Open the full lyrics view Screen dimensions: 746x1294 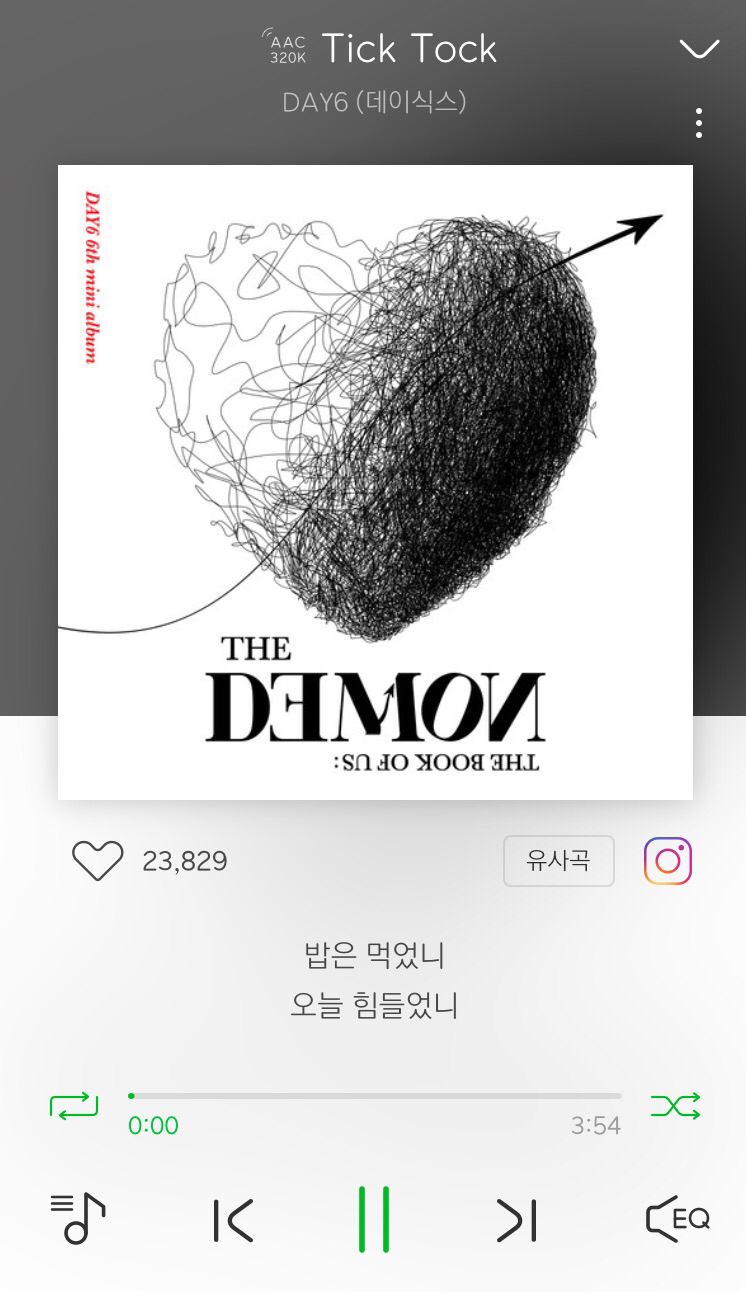[x=373, y=979]
